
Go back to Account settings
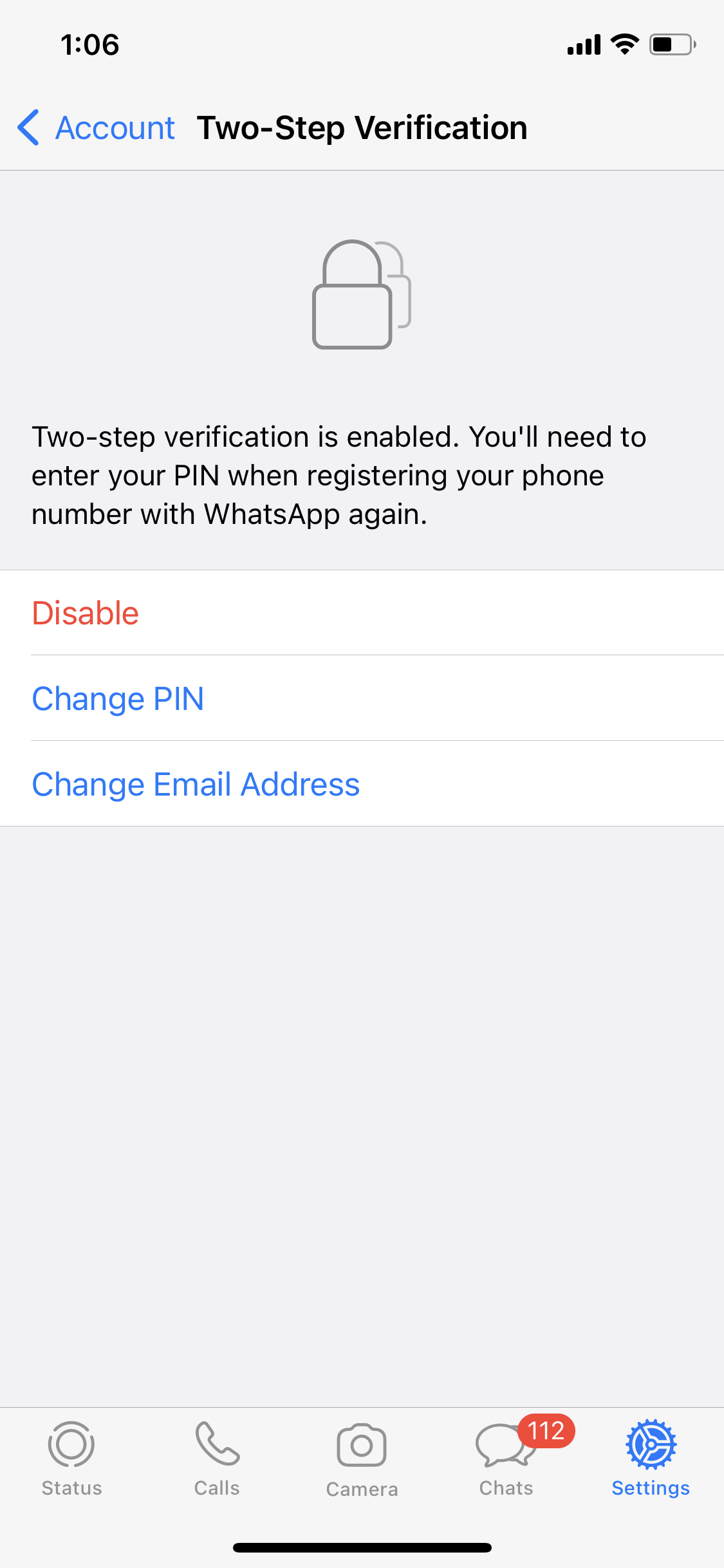(x=96, y=127)
